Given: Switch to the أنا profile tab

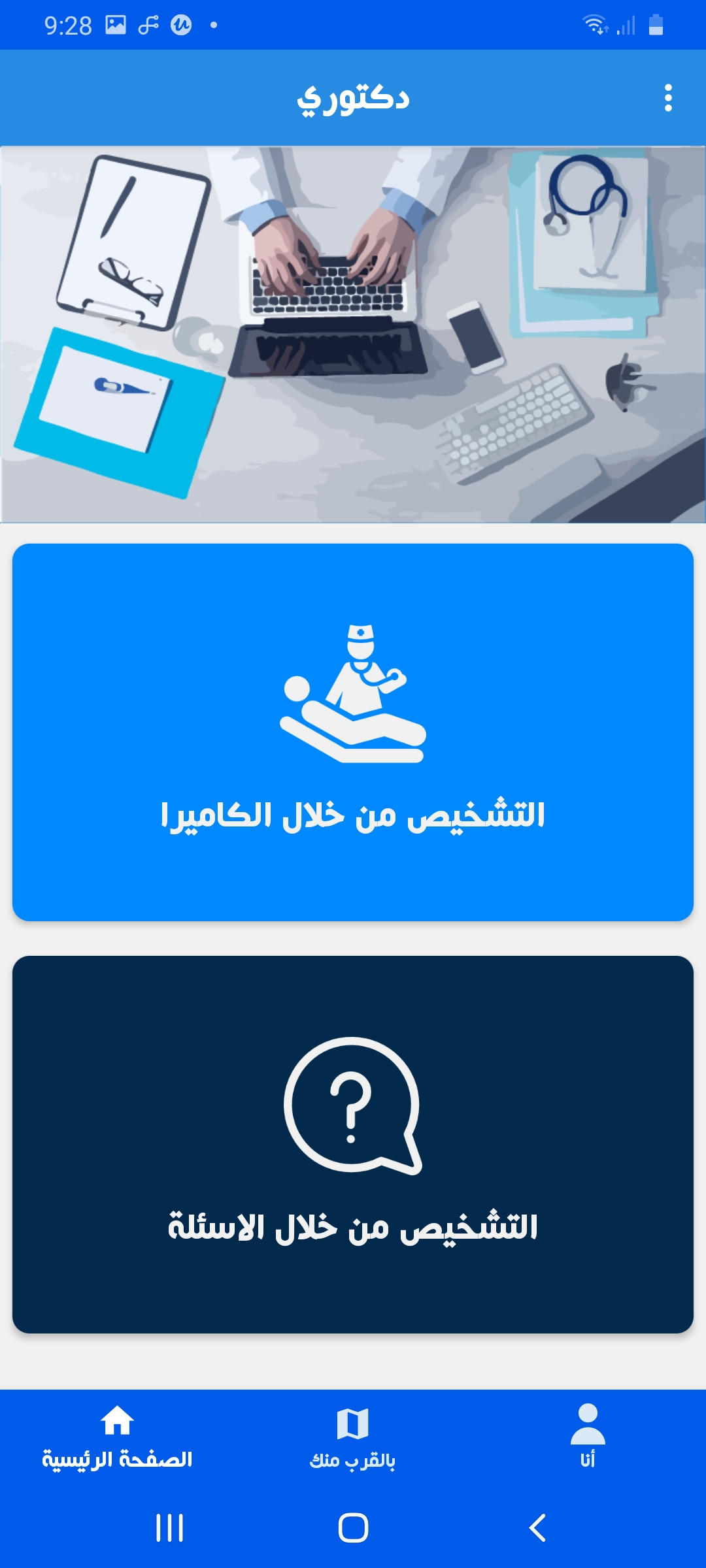Looking at the screenshot, I should point(588,1437).
